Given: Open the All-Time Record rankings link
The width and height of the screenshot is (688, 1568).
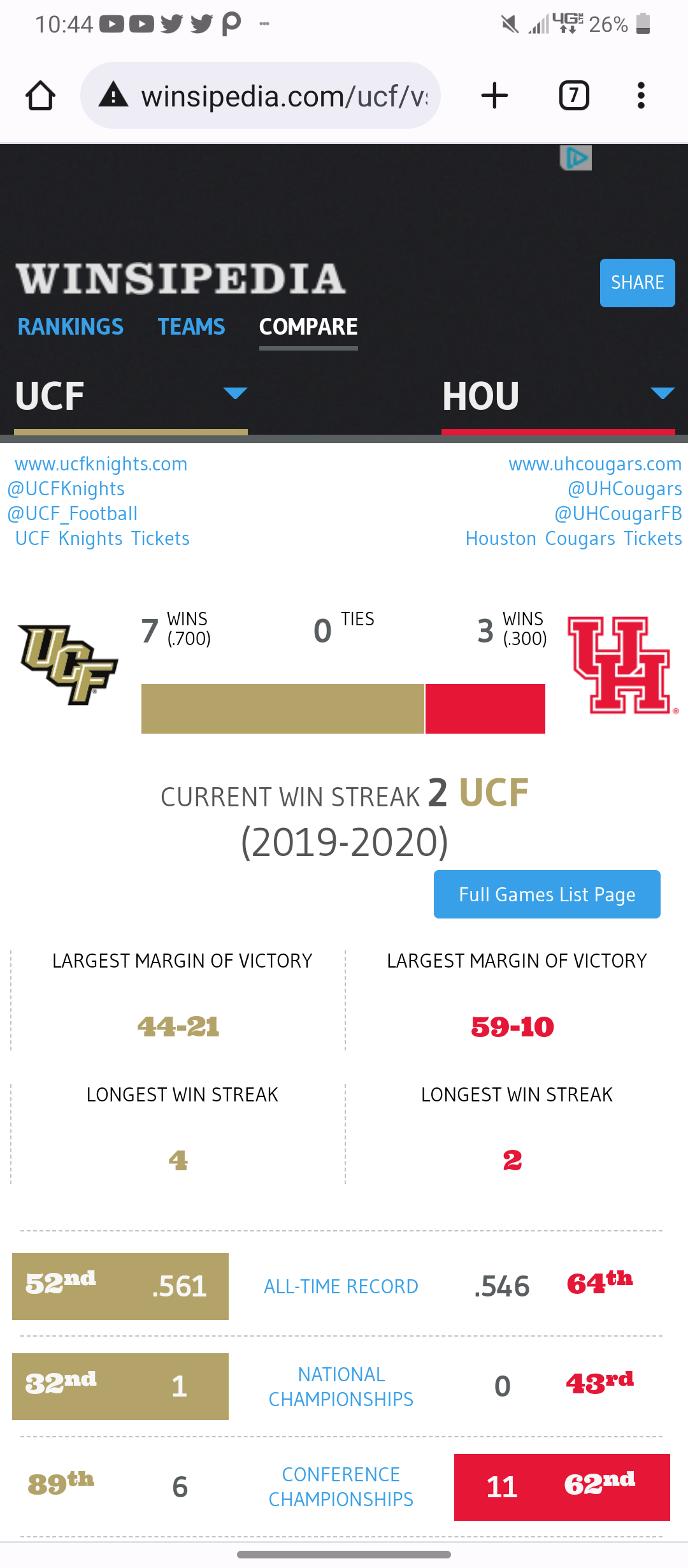Looking at the screenshot, I should (x=341, y=1286).
